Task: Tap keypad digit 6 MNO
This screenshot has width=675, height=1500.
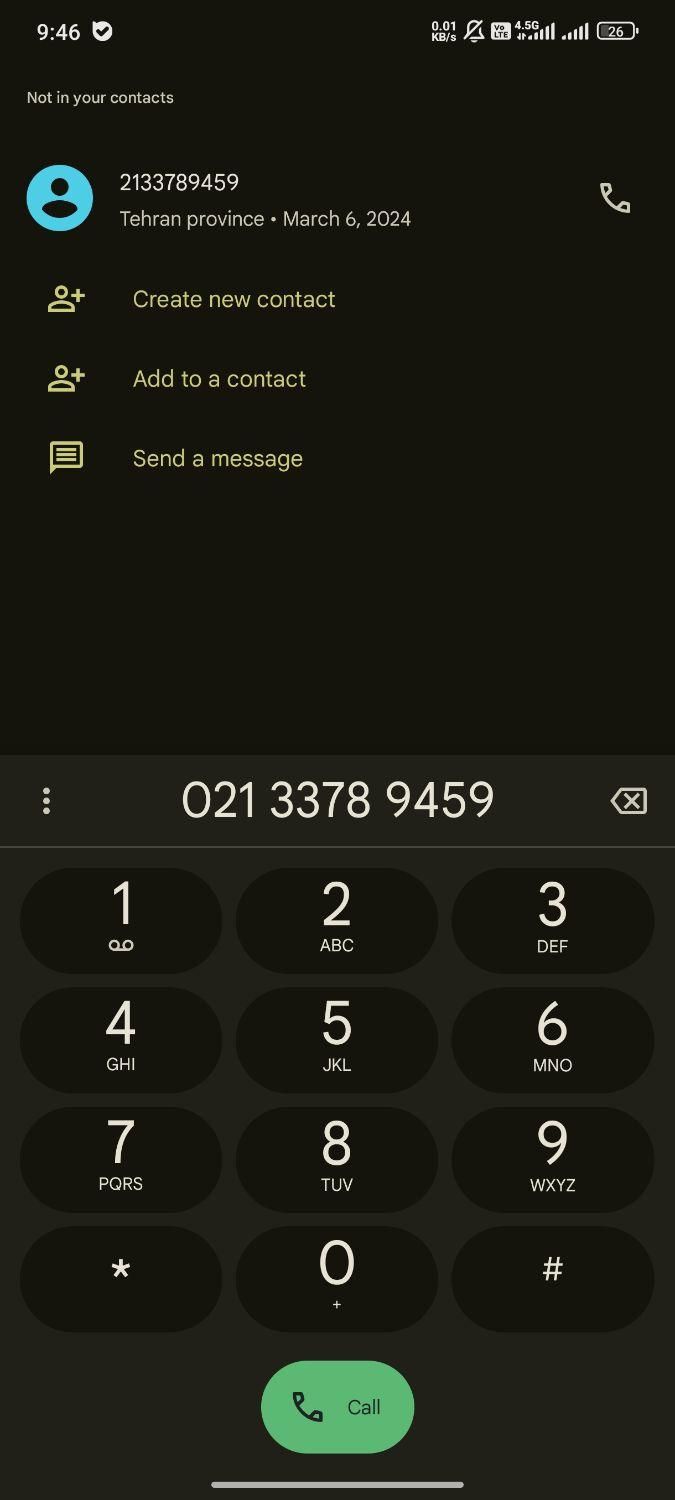Action: (x=552, y=1039)
